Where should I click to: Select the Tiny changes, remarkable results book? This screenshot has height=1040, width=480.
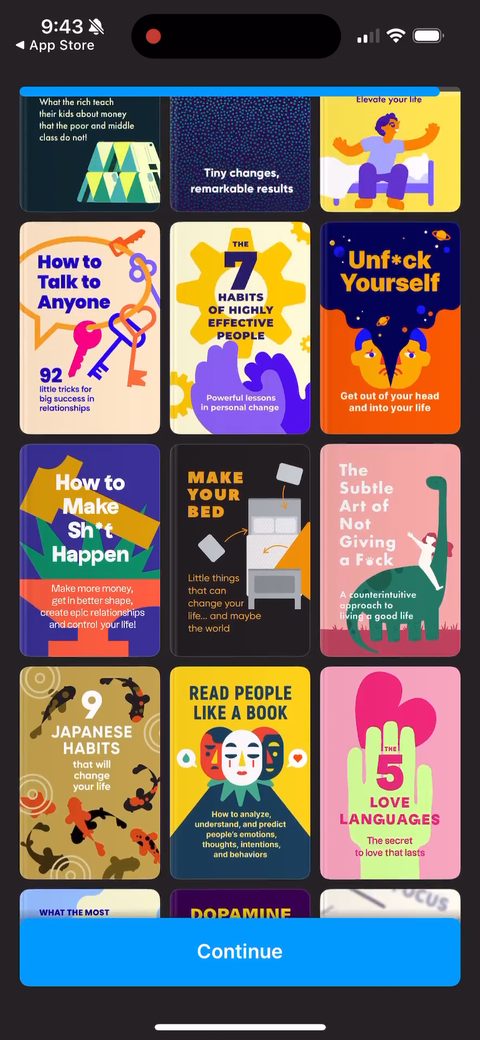(240, 155)
